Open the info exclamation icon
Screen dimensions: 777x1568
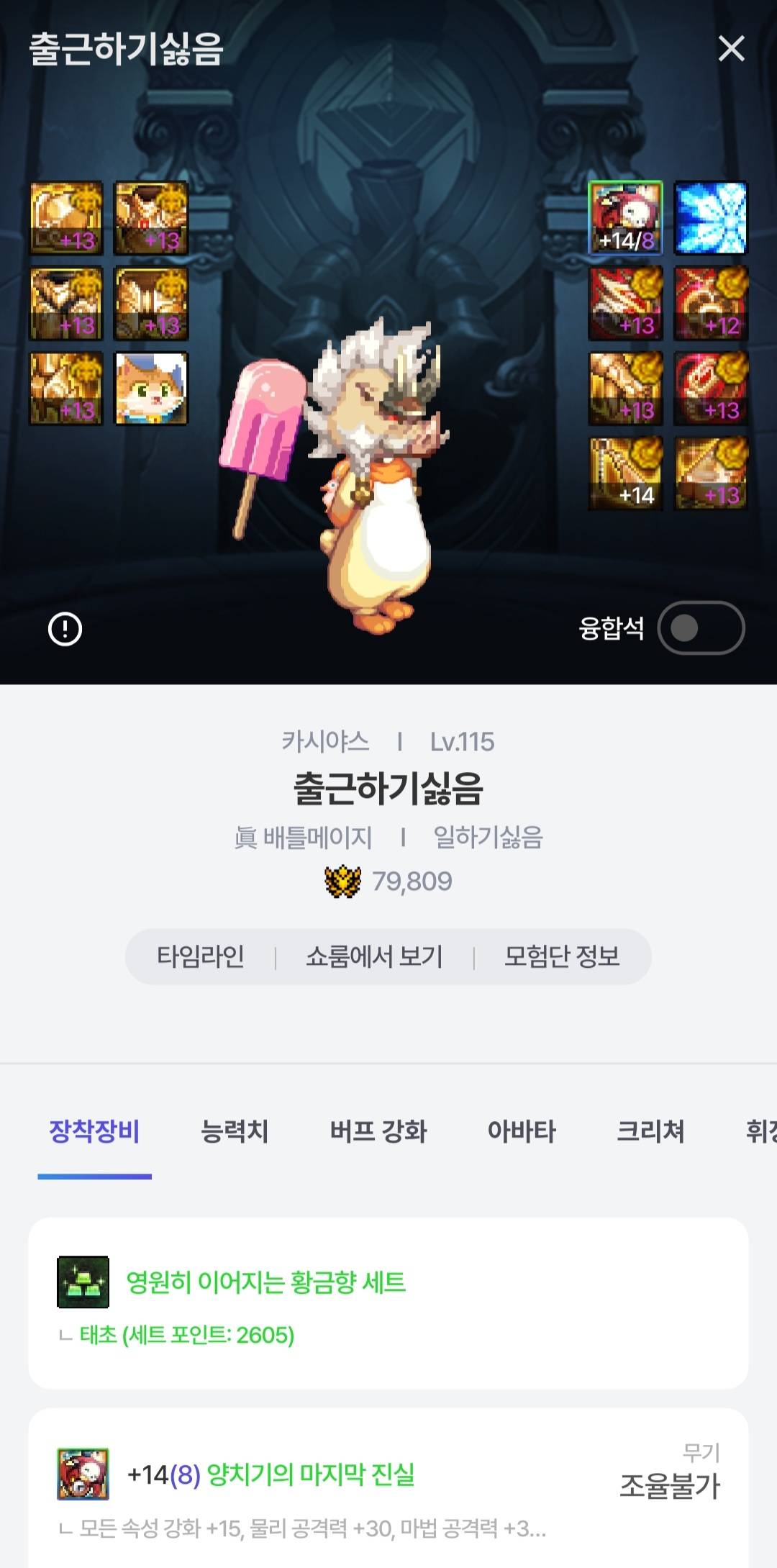click(x=65, y=629)
